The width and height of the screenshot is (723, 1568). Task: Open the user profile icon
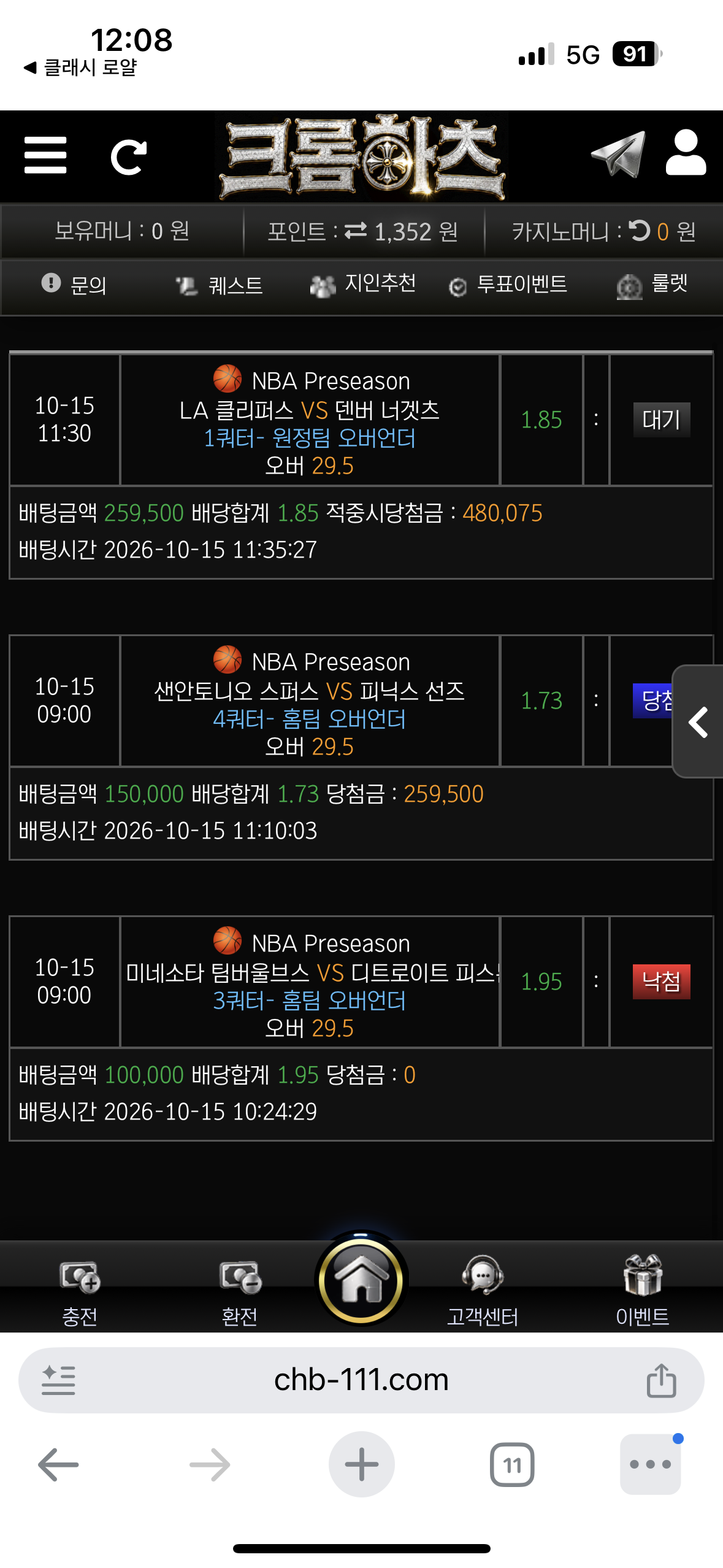pos(686,153)
